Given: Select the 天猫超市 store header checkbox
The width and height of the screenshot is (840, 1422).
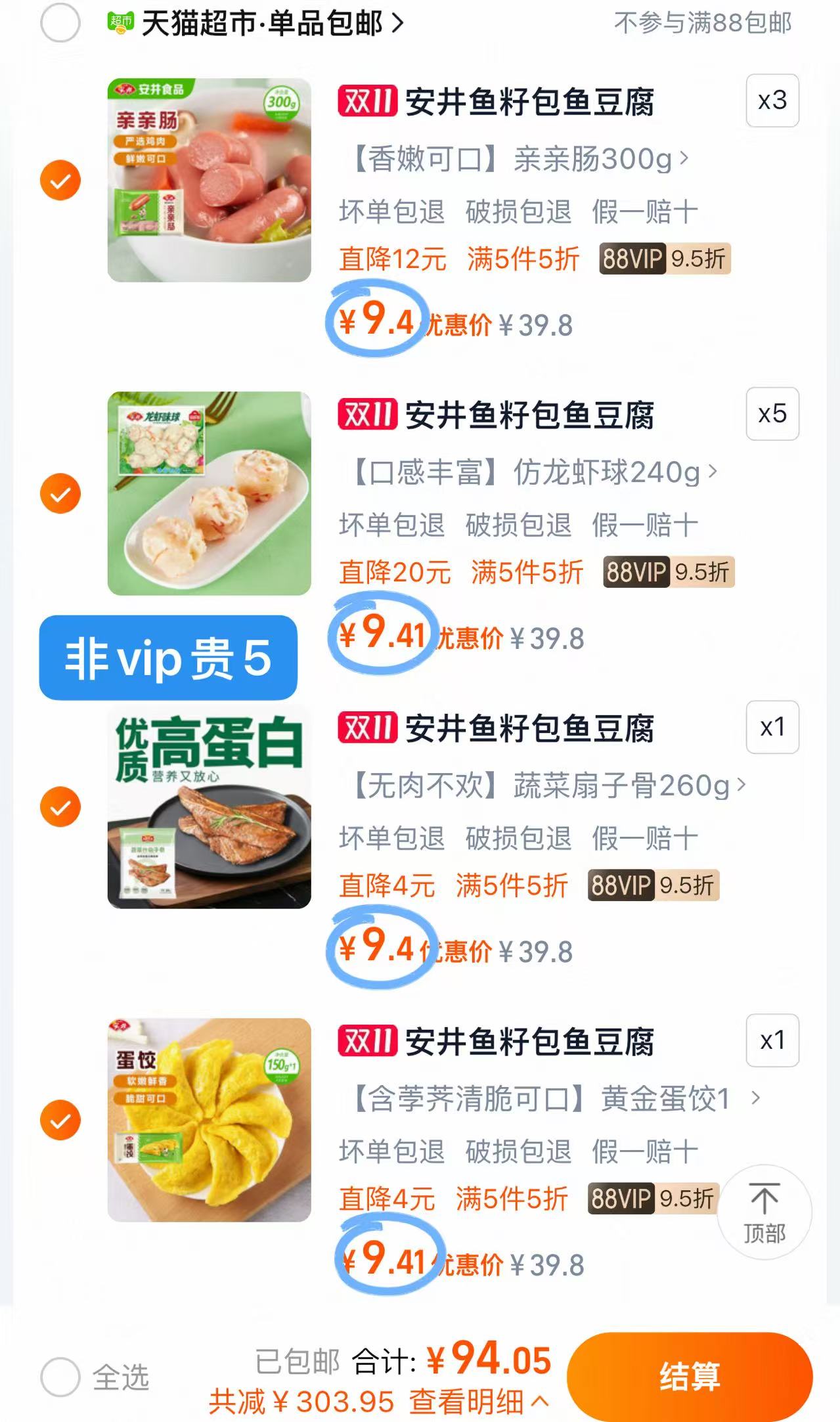Looking at the screenshot, I should (x=60, y=22).
